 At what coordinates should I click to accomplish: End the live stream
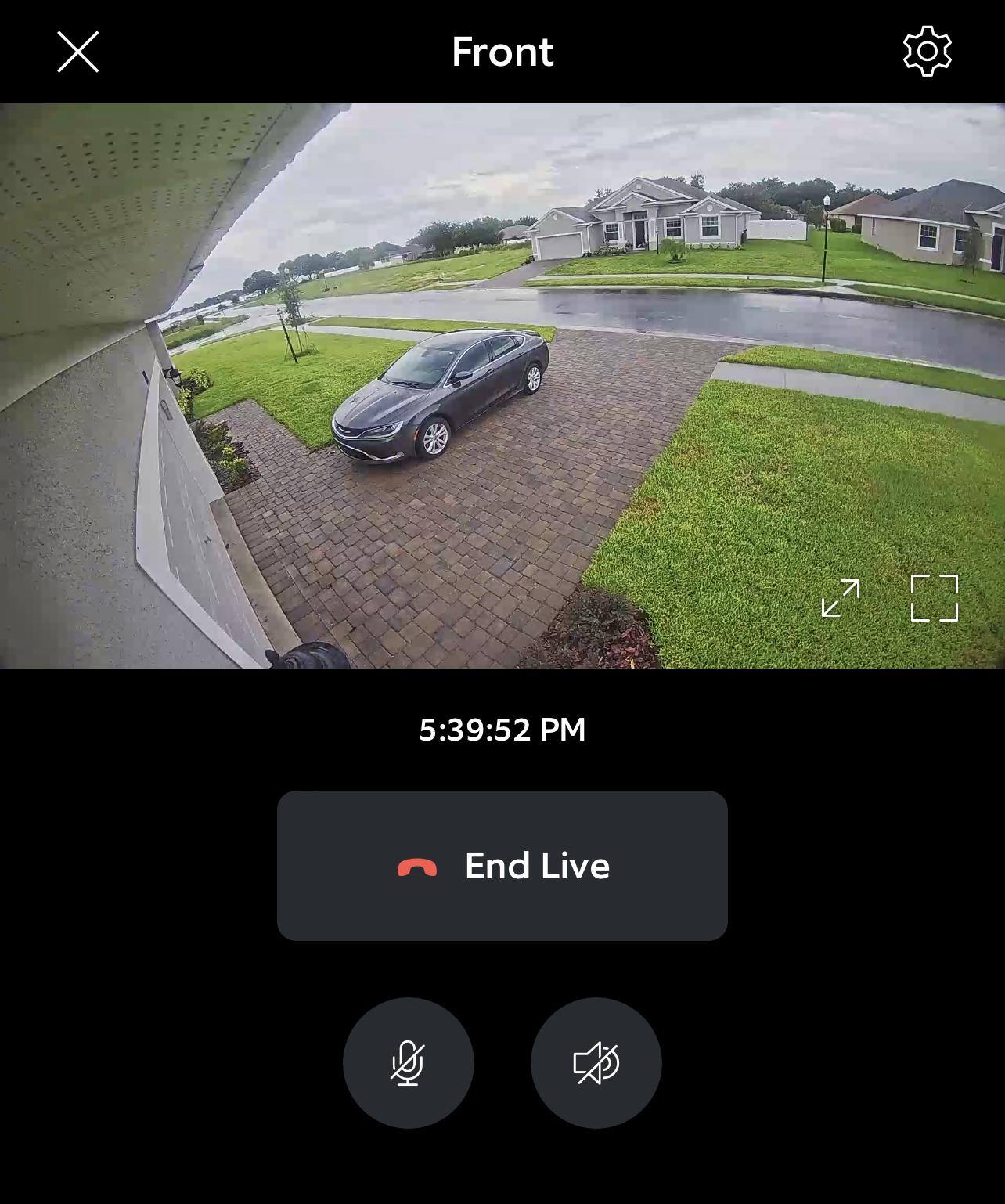tap(502, 865)
